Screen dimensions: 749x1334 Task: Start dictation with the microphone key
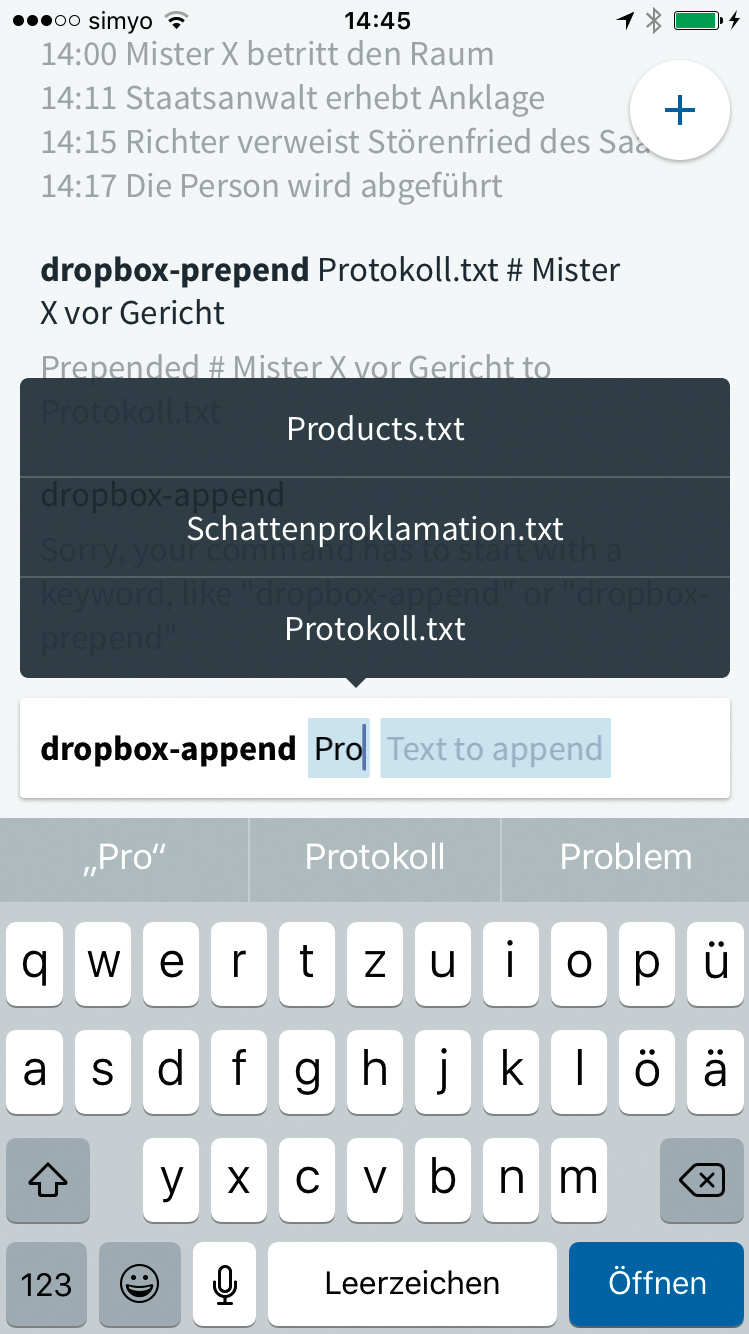pyautogui.click(x=225, y=1283)
